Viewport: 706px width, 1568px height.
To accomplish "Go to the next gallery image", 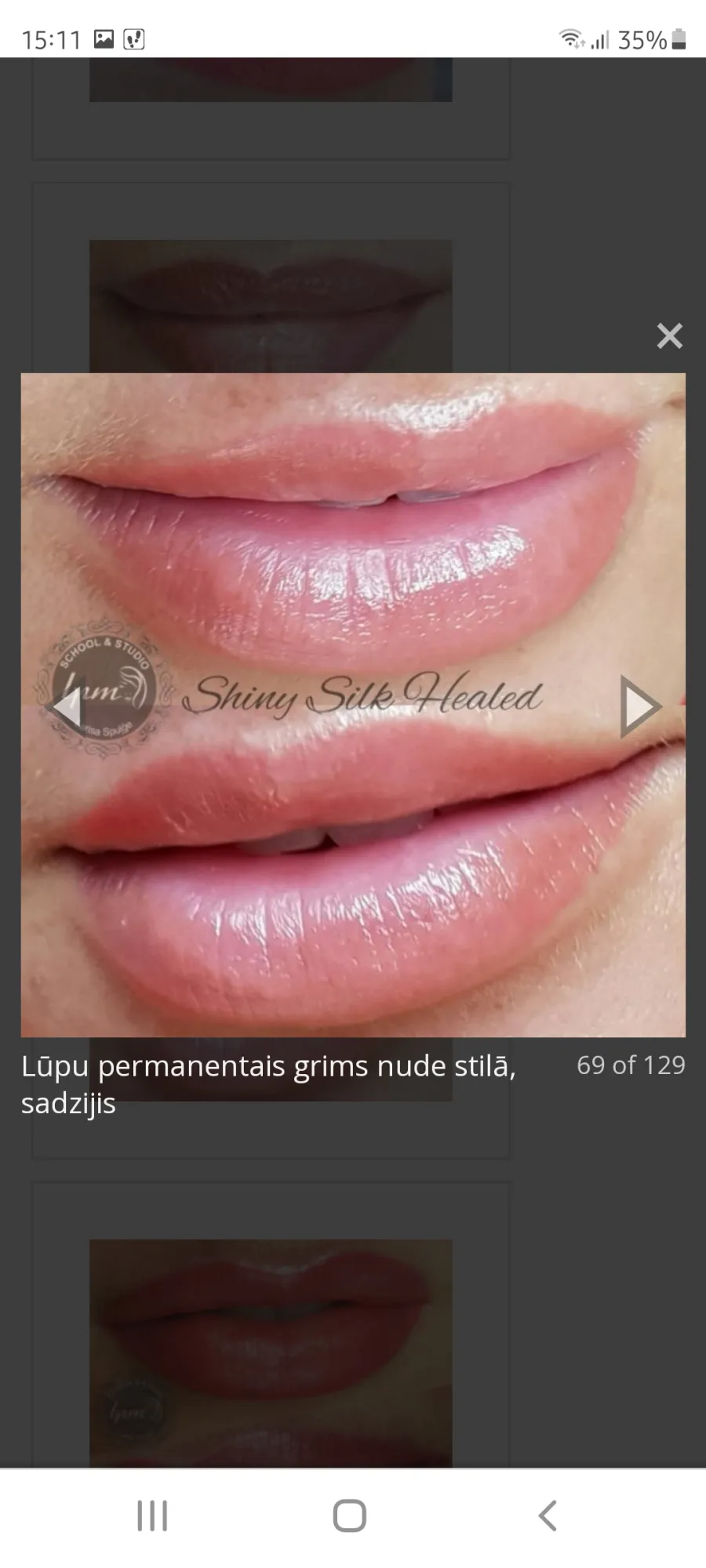I will [x=640, y=706].
